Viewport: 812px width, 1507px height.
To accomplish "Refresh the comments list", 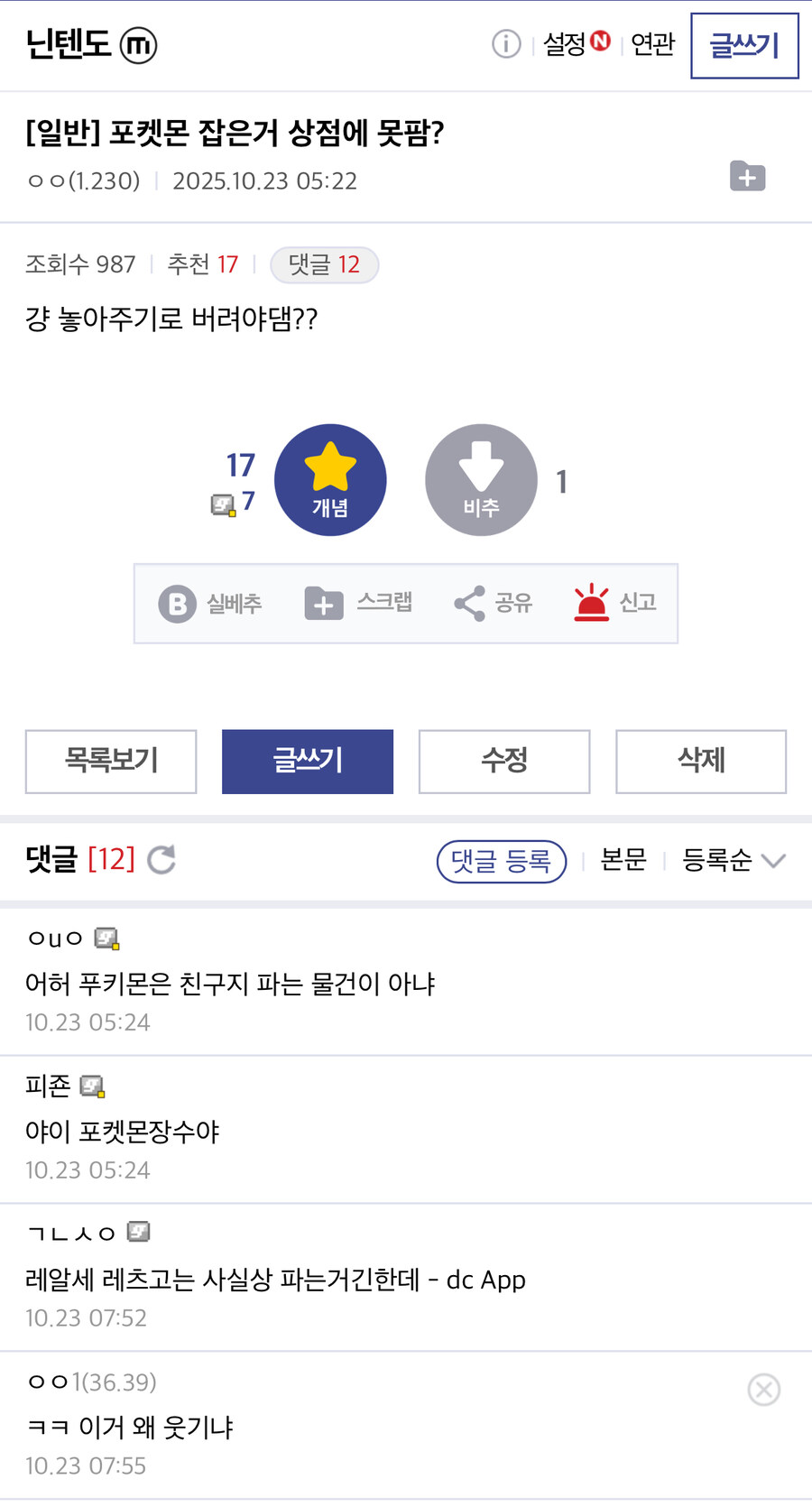I will (161, 860).
